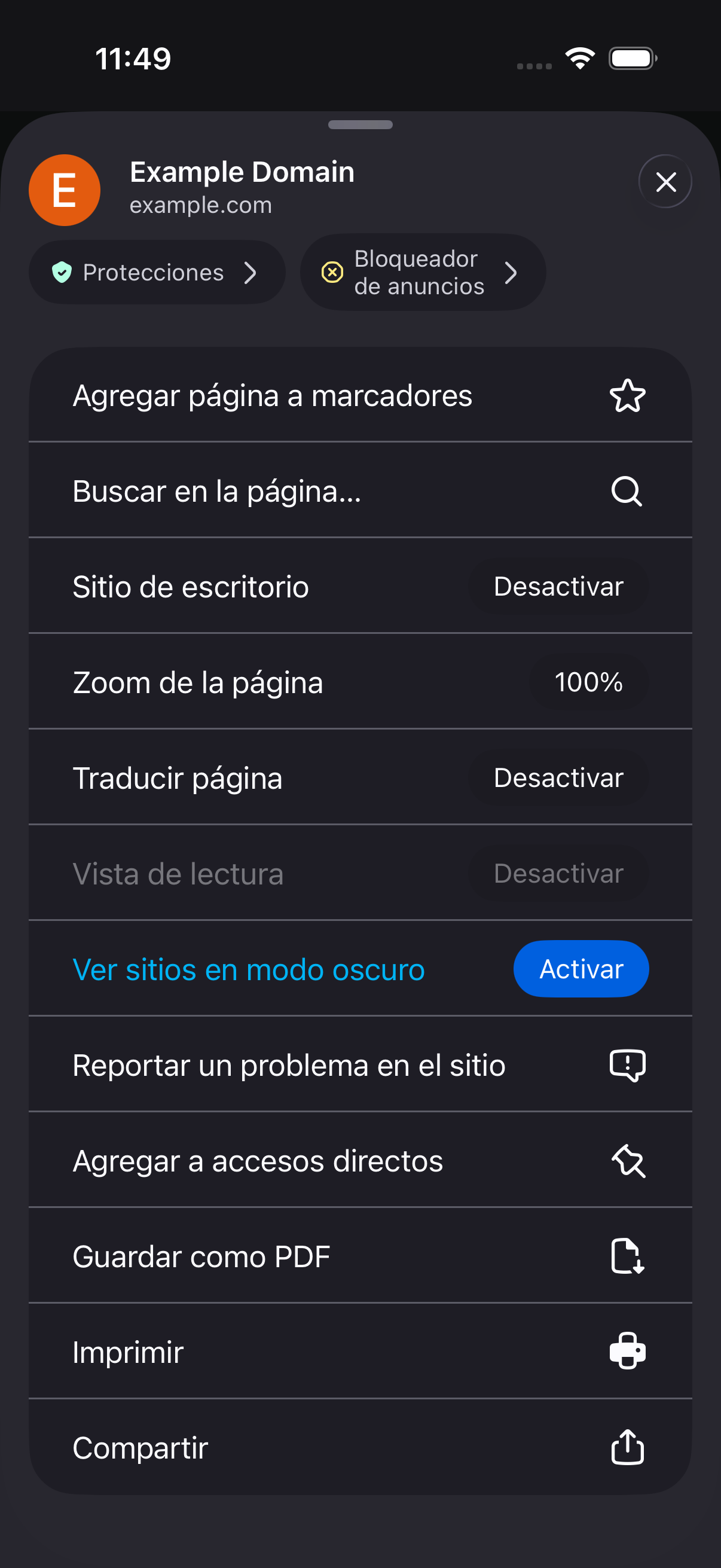Viewport: 721px width, 1568px height.
Task: Toggle Sitio de escritorio
Action: click(558, 587)
